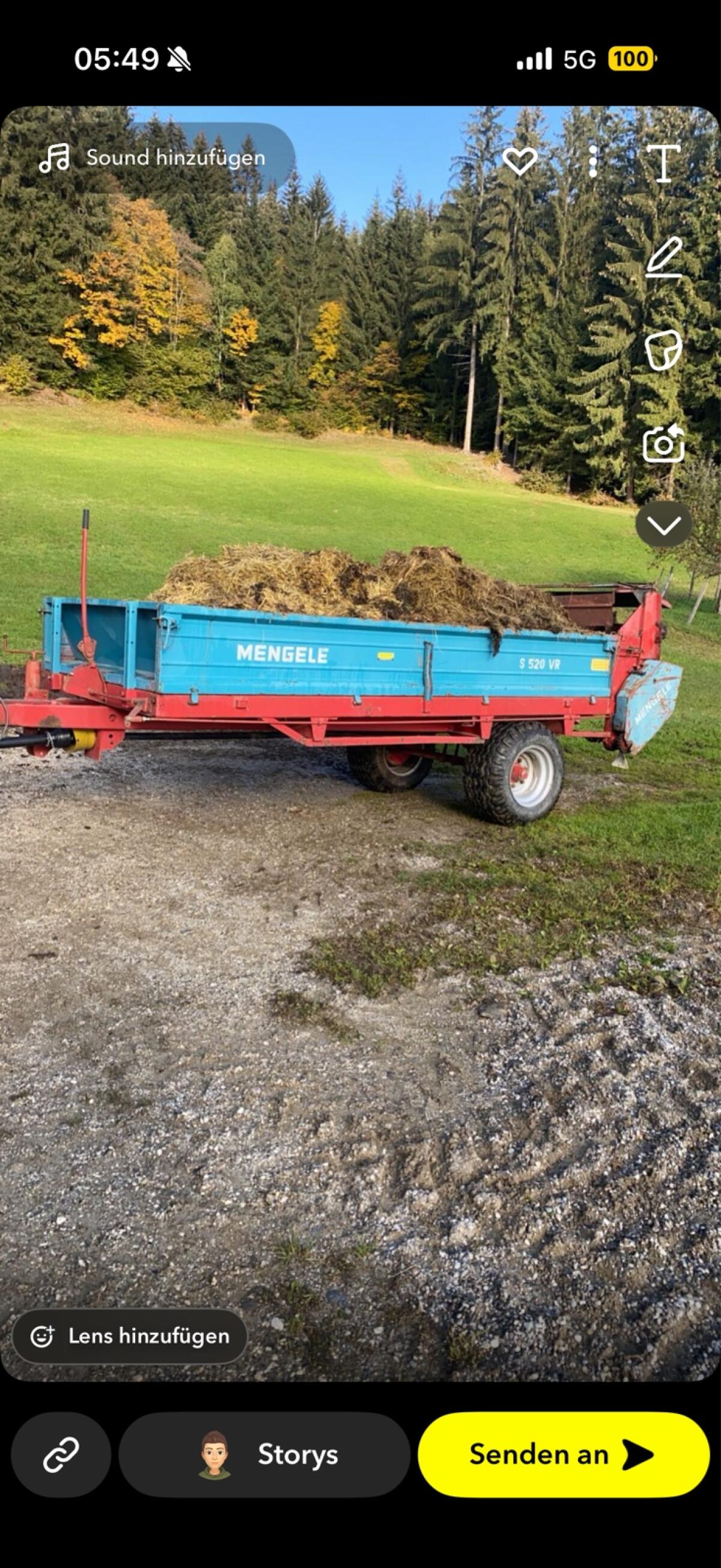This screenshot has width=721, height=1568.
Task: Tap the camera remix icon
Action: click(663, 444)
